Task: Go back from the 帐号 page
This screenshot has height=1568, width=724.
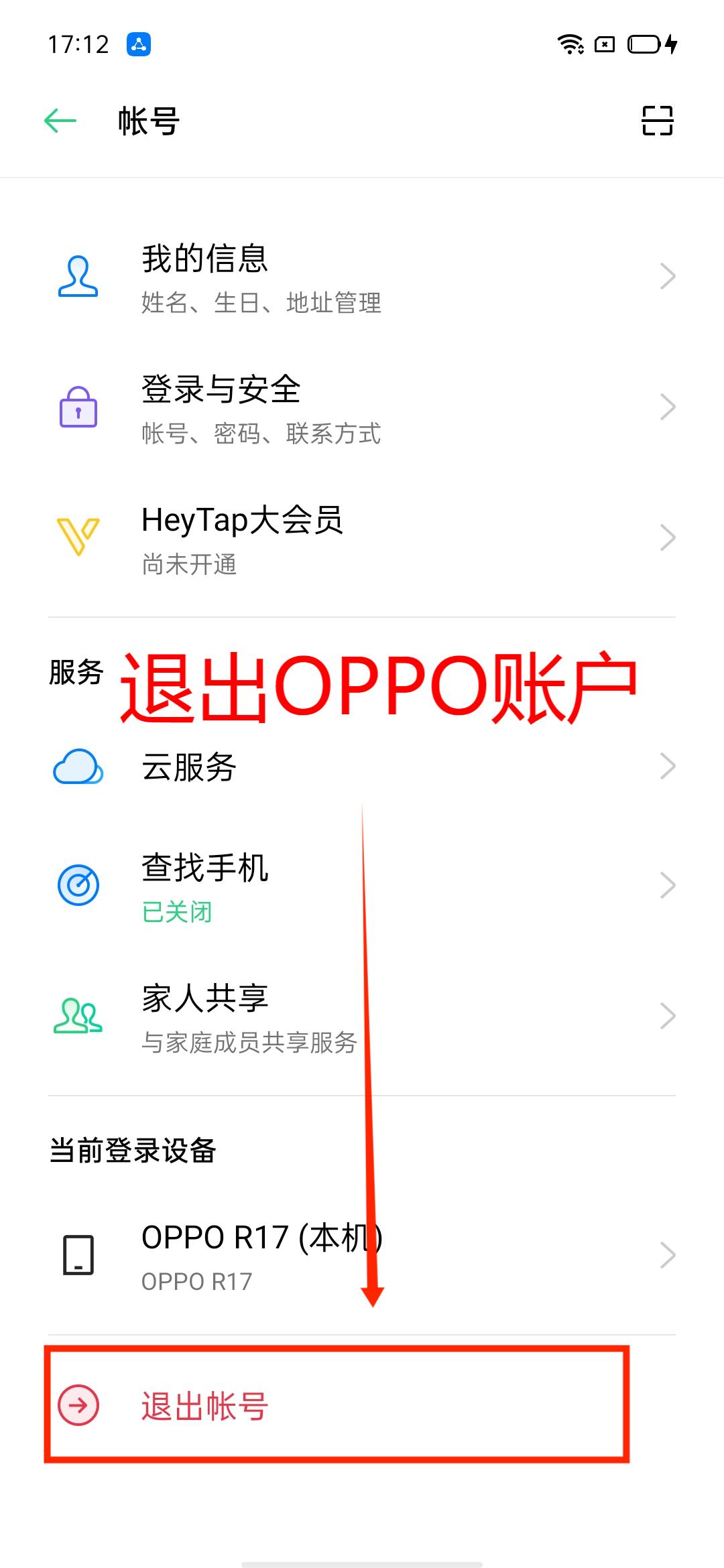Action: click(x=60, y=121)
